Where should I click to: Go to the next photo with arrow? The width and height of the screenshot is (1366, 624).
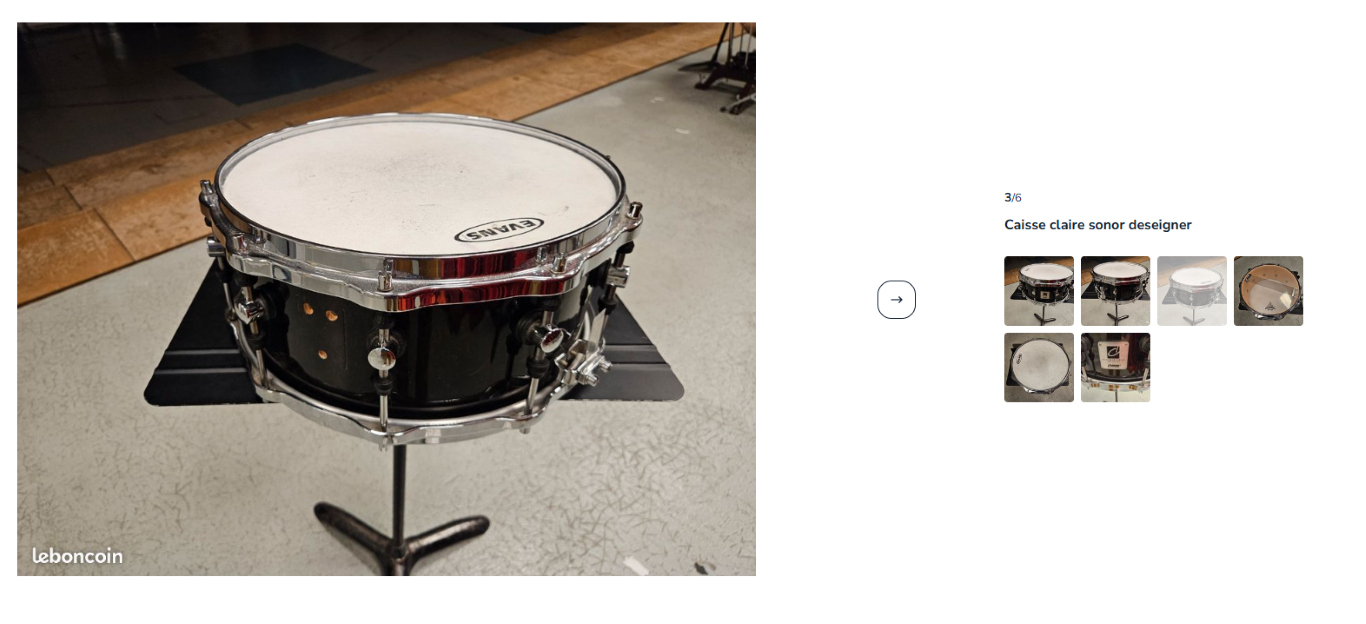pos(896,299)
